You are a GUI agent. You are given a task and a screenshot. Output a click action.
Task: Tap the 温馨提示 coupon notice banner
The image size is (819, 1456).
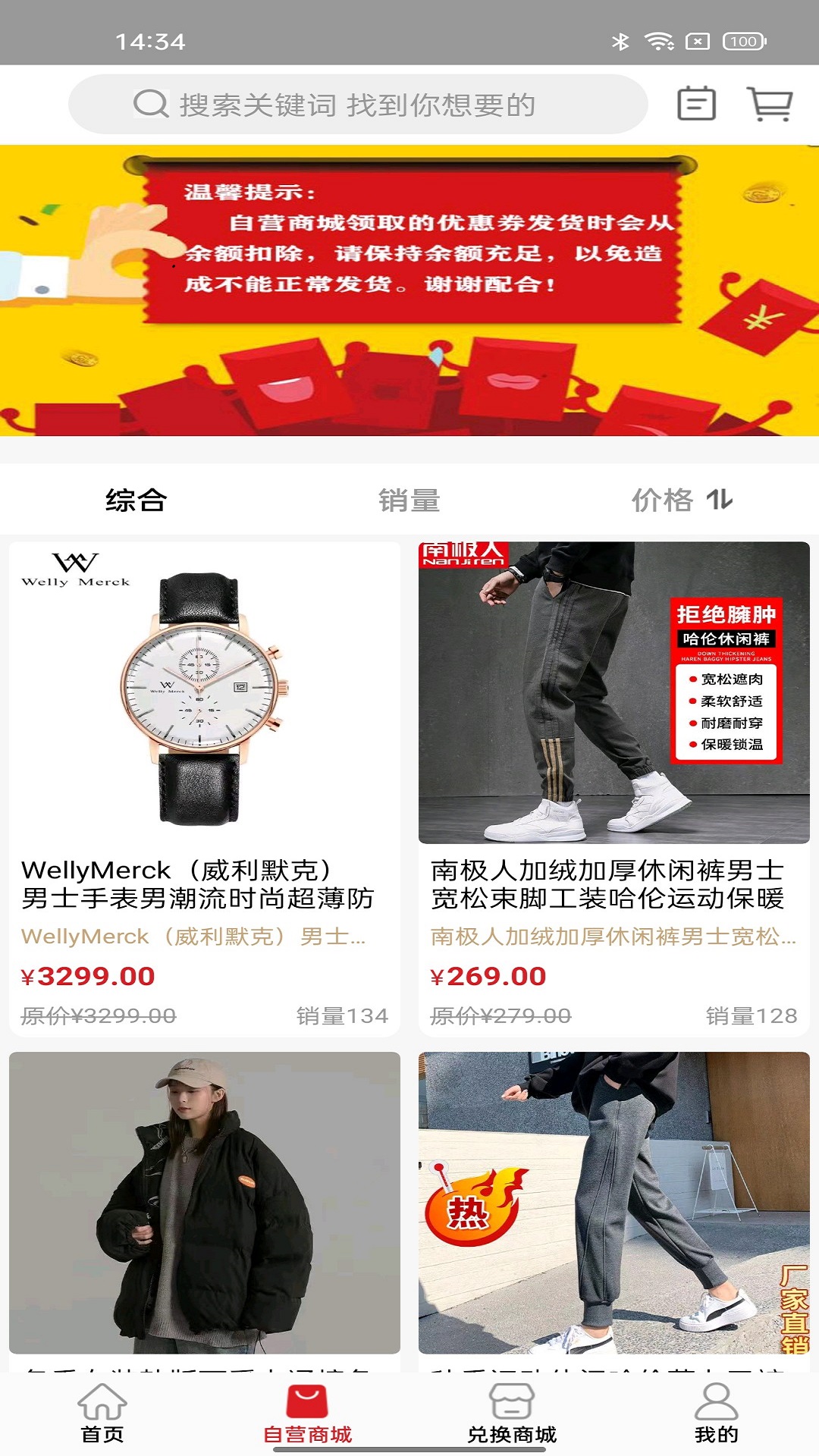[x=409, y=290]
